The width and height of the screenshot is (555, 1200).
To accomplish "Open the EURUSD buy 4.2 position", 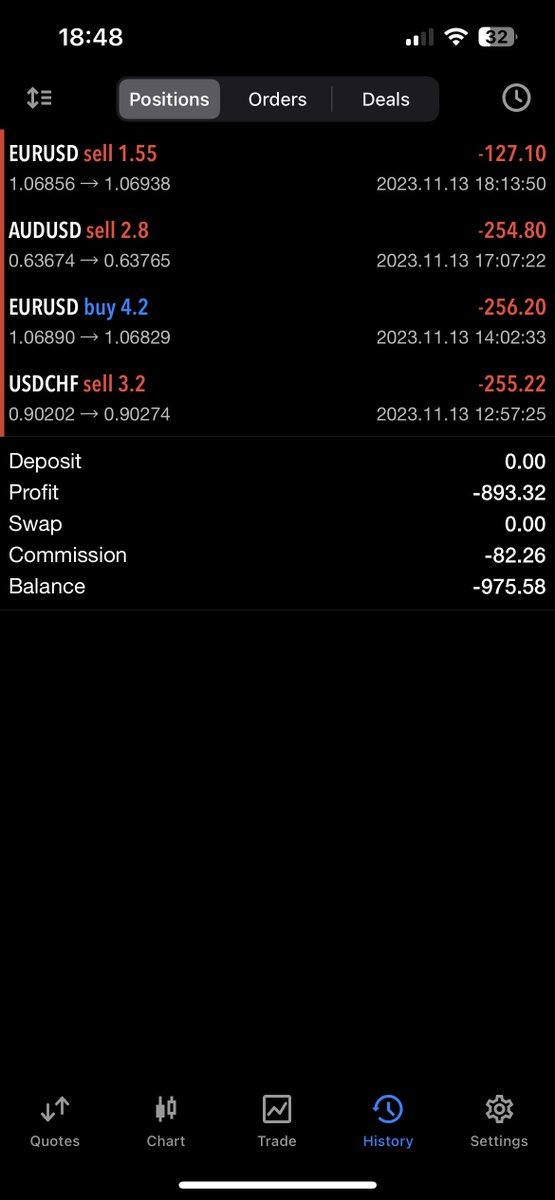I will point(277,321).
